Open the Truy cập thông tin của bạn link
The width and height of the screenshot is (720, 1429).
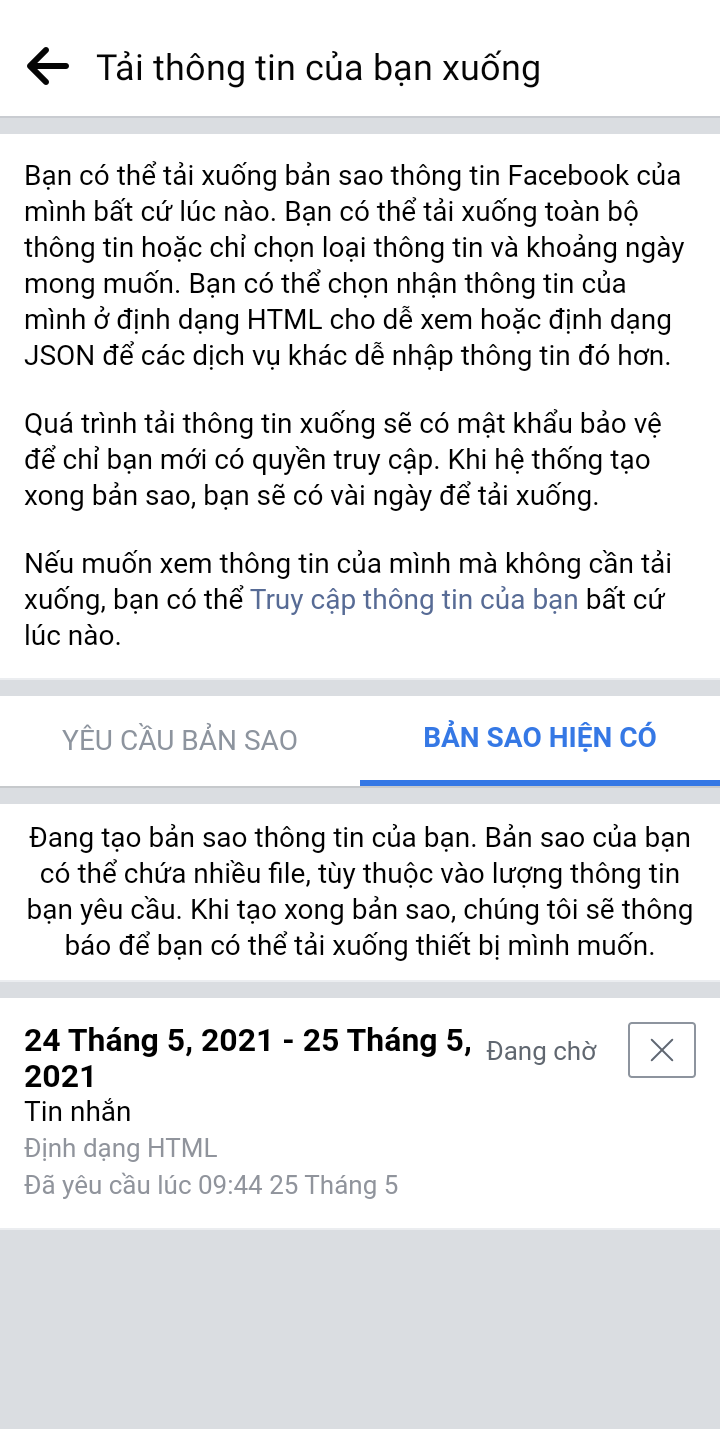(x=414, y=600)
